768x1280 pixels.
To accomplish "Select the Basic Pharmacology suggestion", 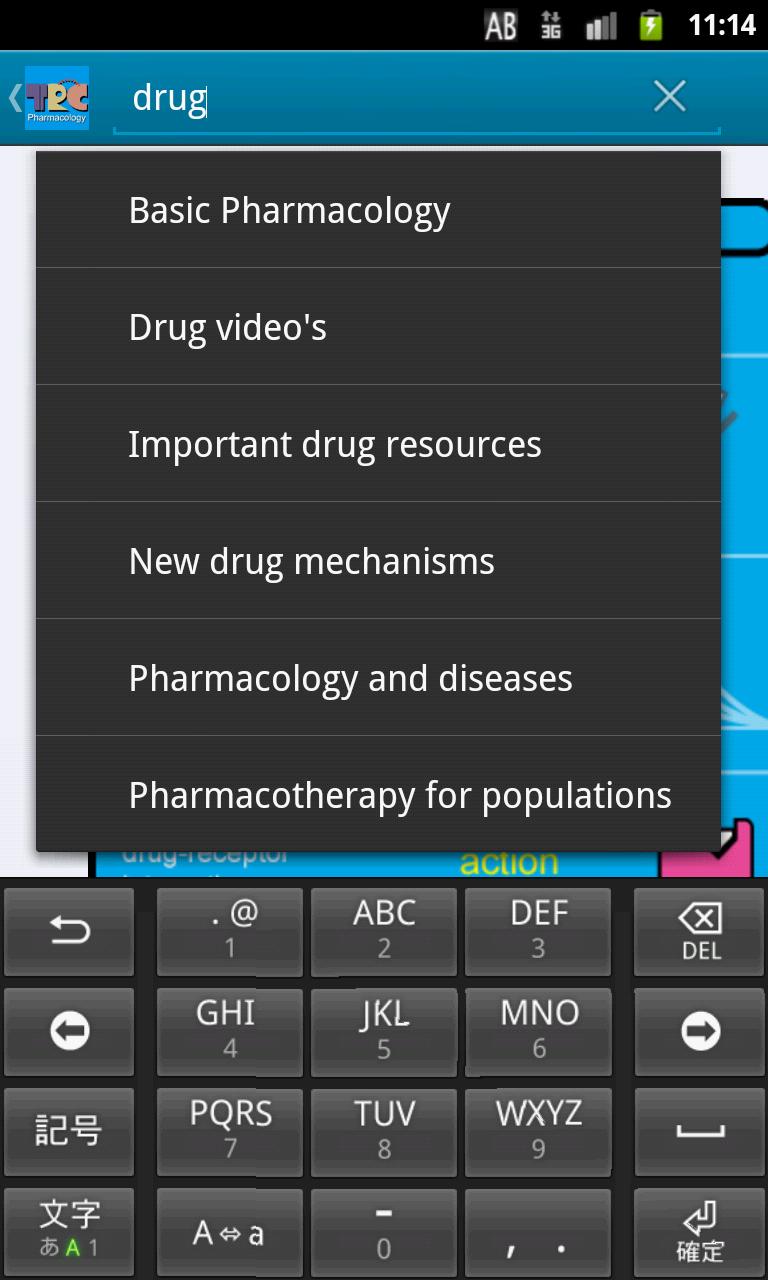I will 378,210.
